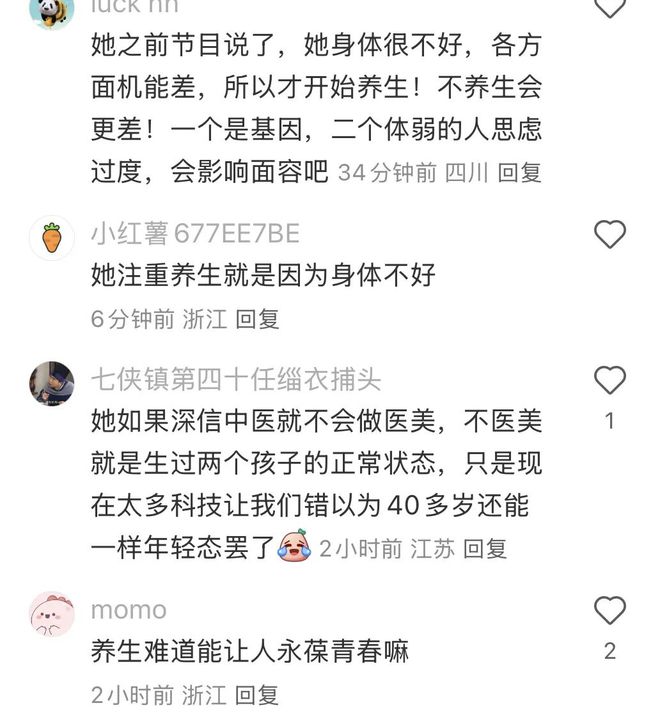Image resolution: width=660 pixels, height=726 pixels.
Task: Open momo's profile avatar
Action: click(52, 613)
